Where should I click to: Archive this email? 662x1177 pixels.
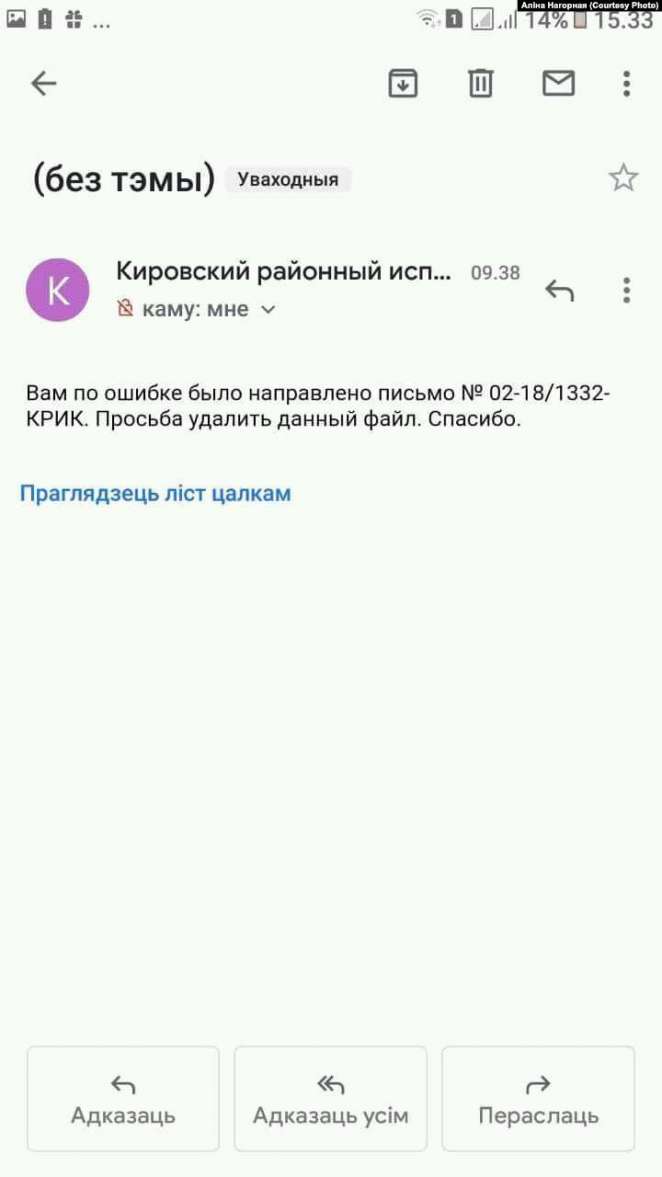click(402, 84)
